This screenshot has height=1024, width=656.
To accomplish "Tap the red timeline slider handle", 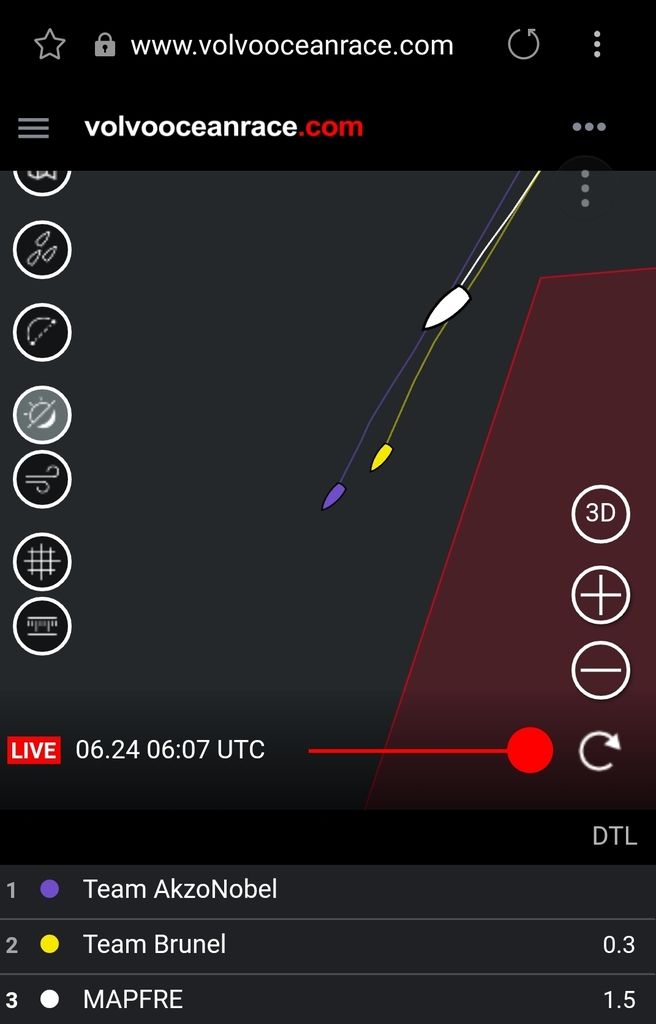I will tap(530, 750).
